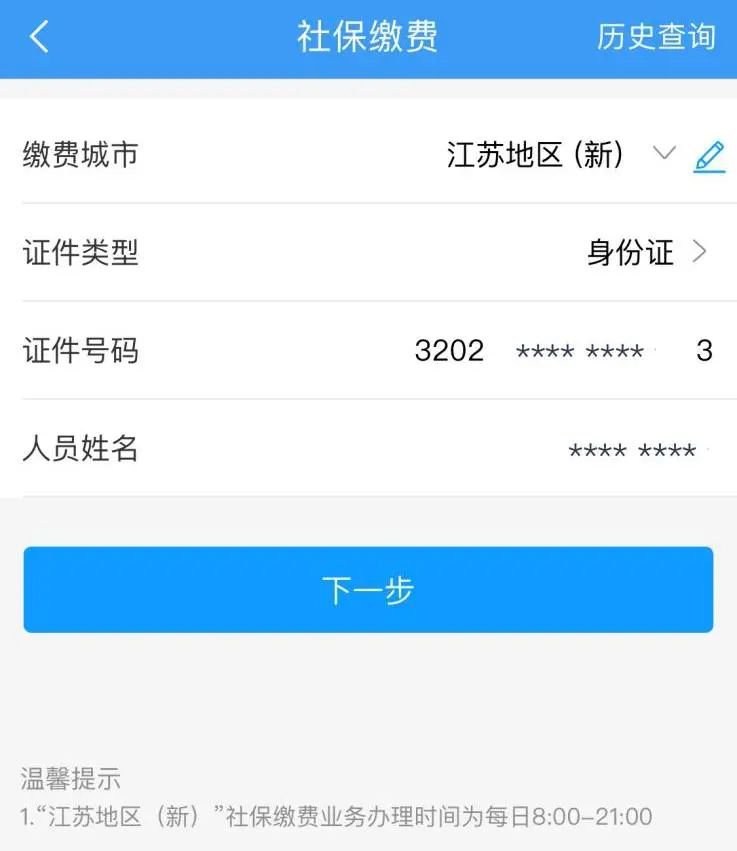Continue with the 下一步 button
Screen dimensions: 737x851
pyautogui.click(x=368, y=589)
